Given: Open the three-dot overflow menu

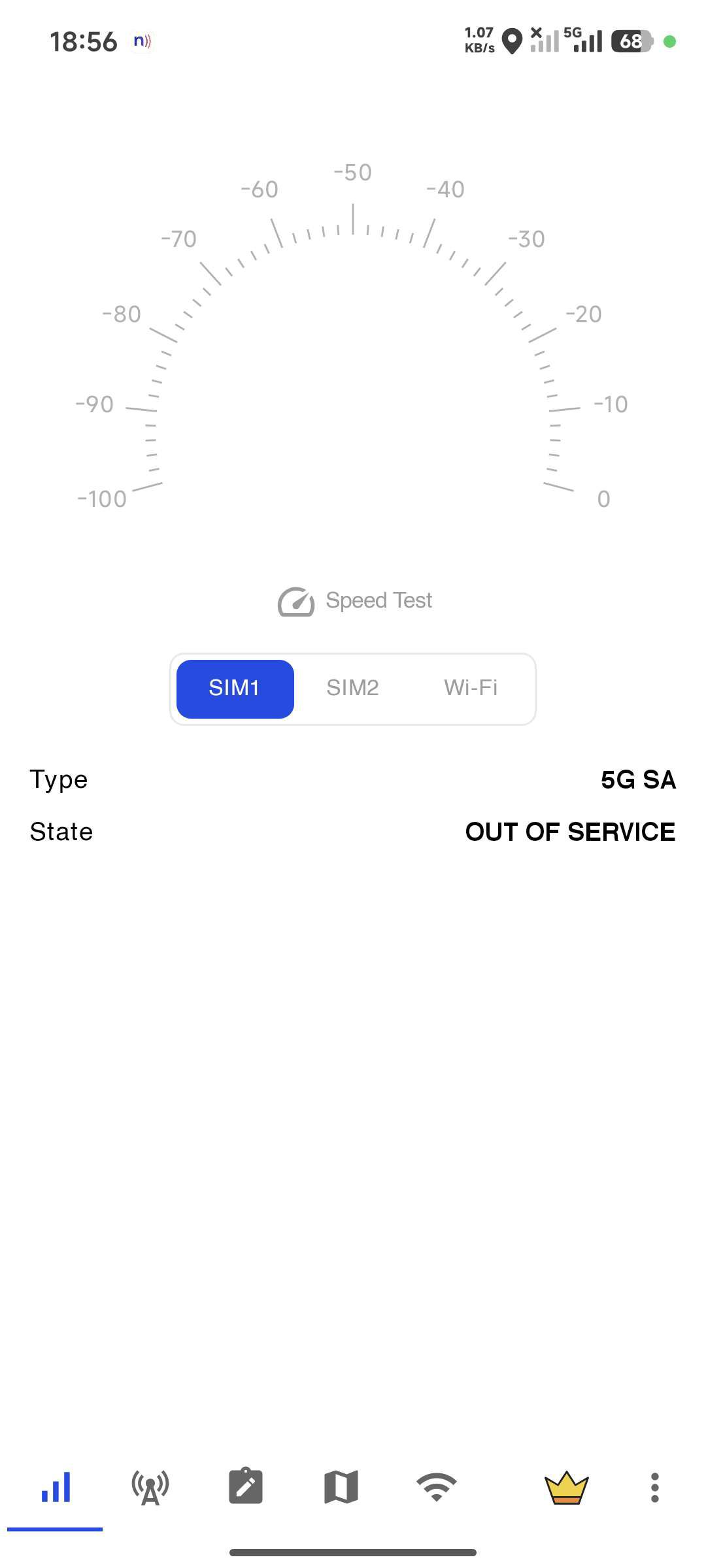Looking at the screenshot, I should (654, 1488).
